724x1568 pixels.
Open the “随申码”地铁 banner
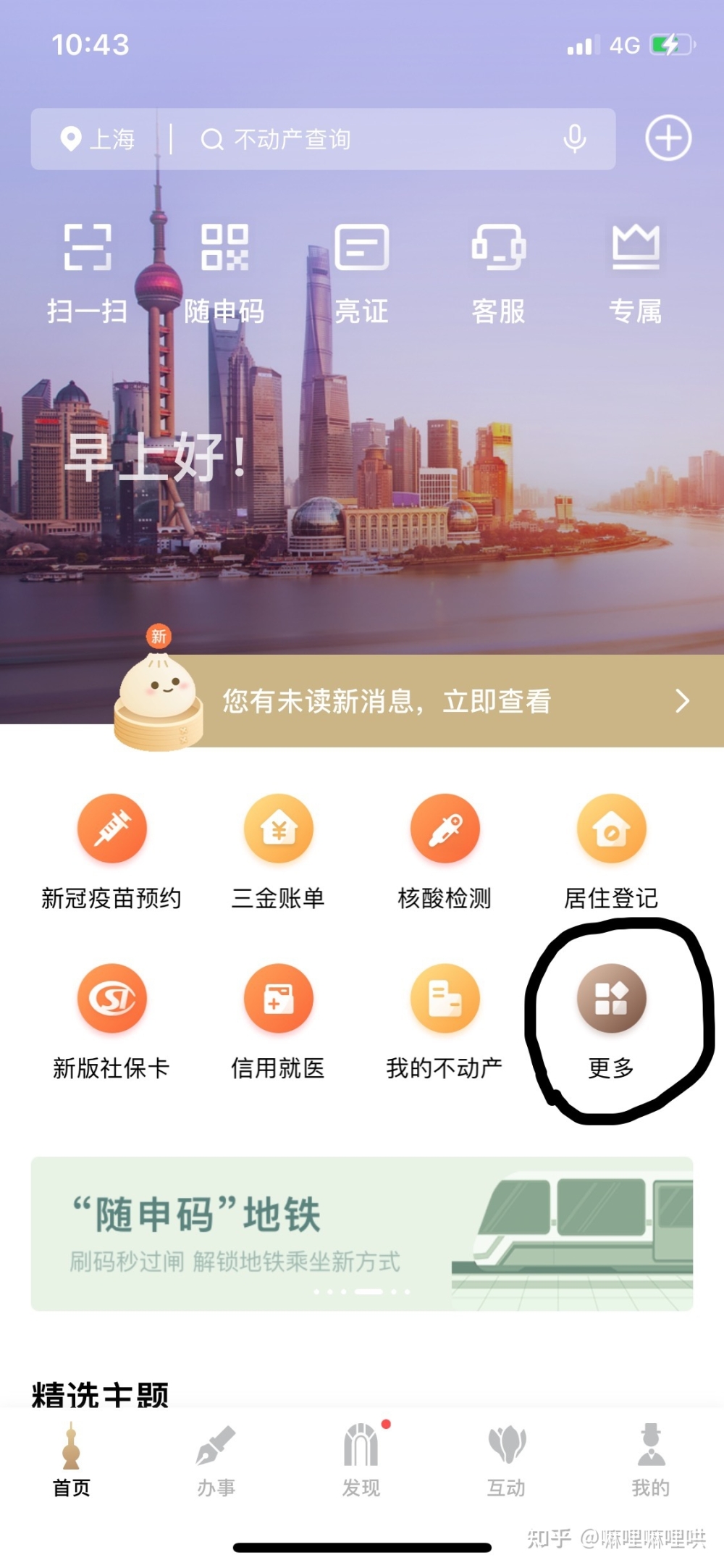[362, 1233]
